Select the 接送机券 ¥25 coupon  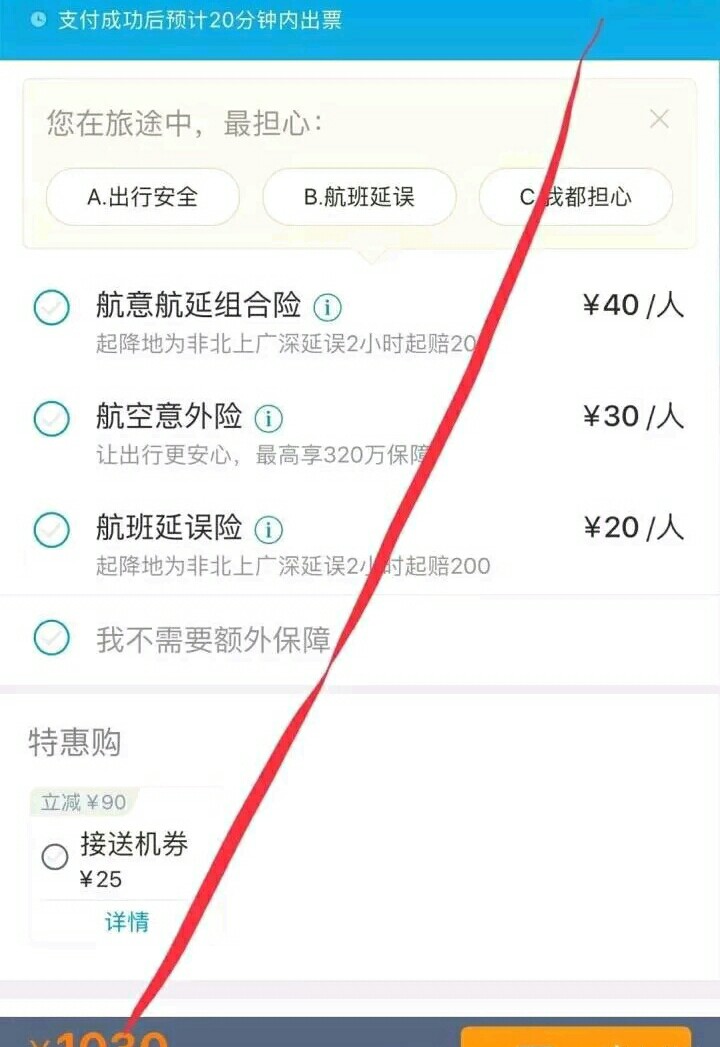tap(57, 857)
